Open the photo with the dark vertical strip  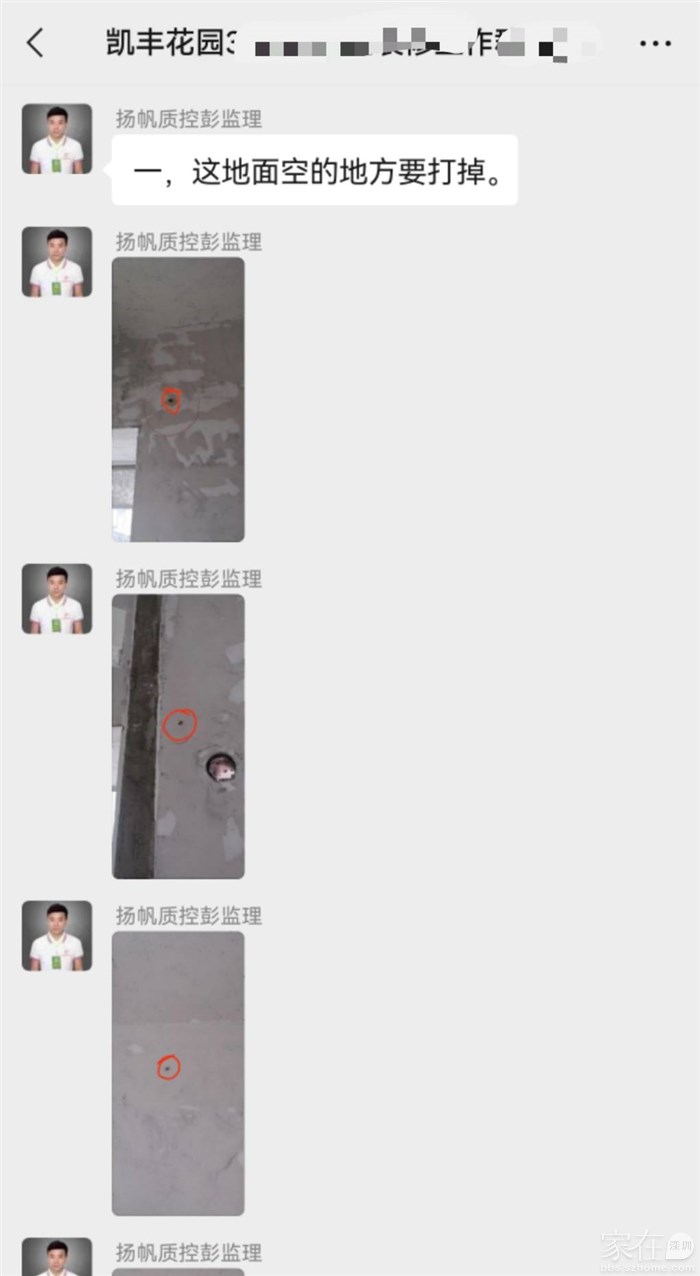178,736
